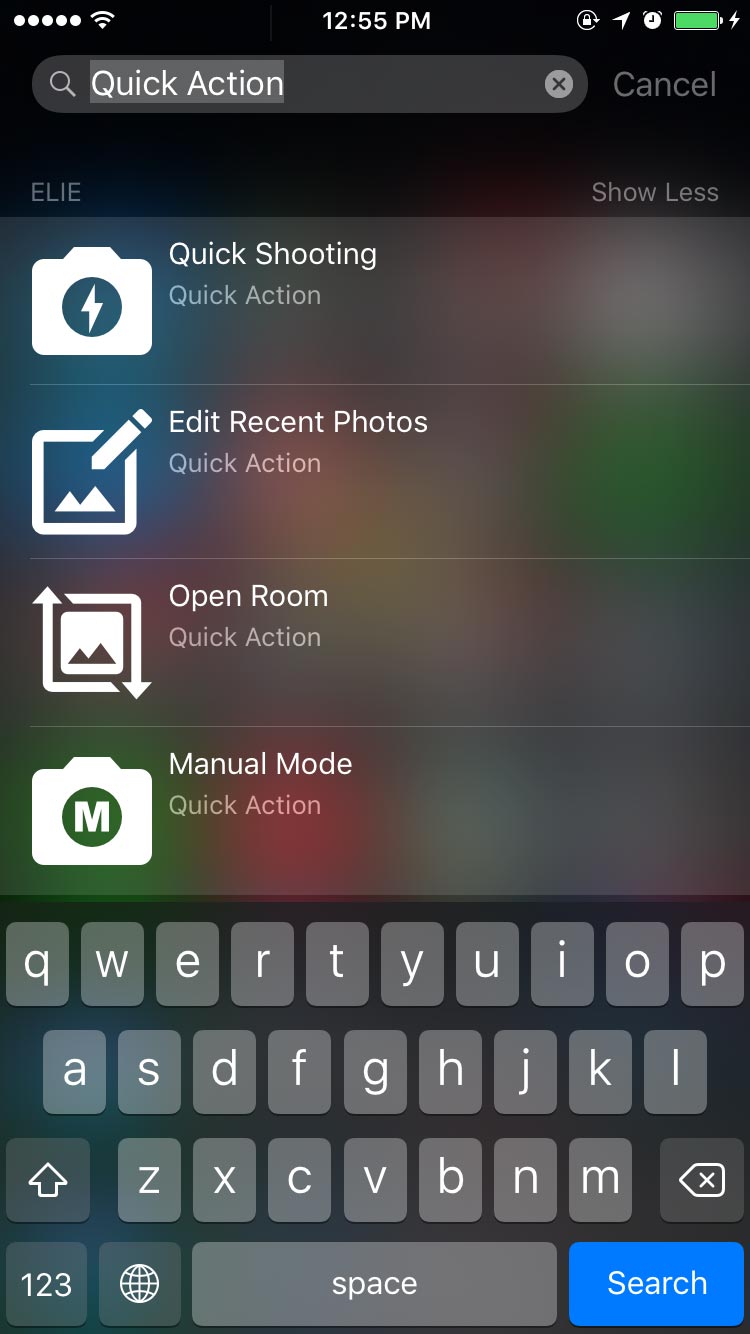This screenshot has width=750, height=1334.
Task: Open the Edit Recent Photos result
Action: (x=375, y=472)
